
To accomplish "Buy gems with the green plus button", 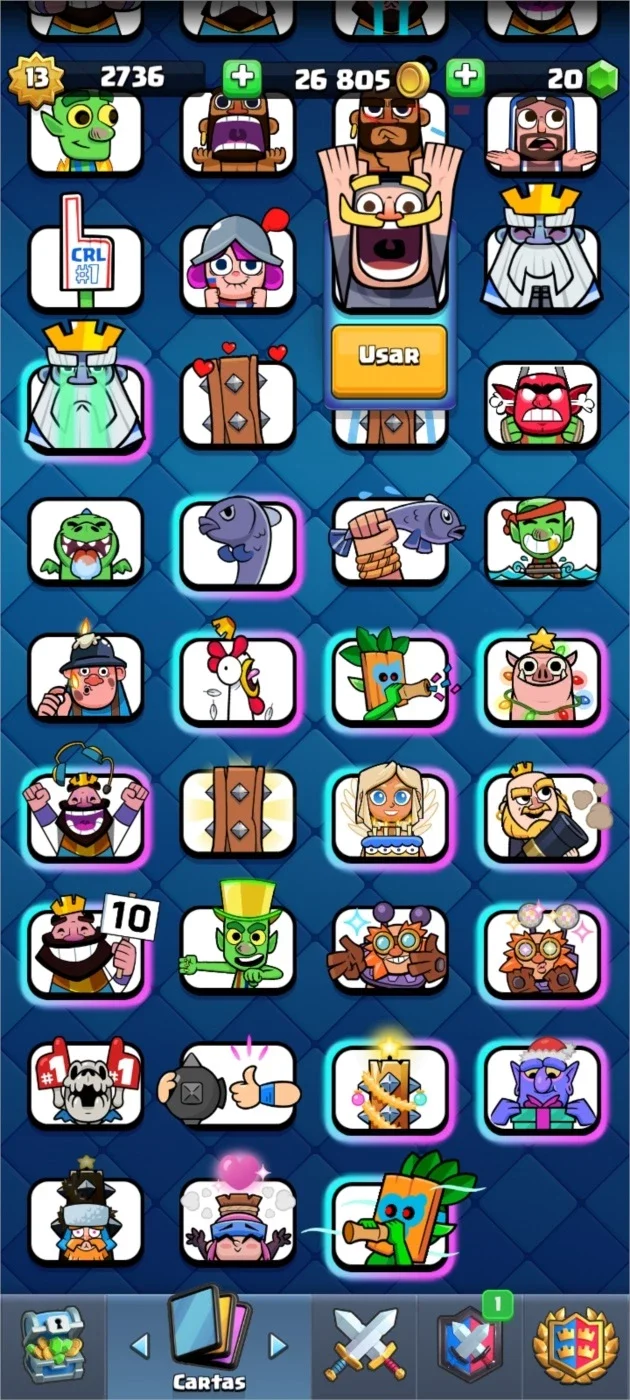I will click(463, 76).
